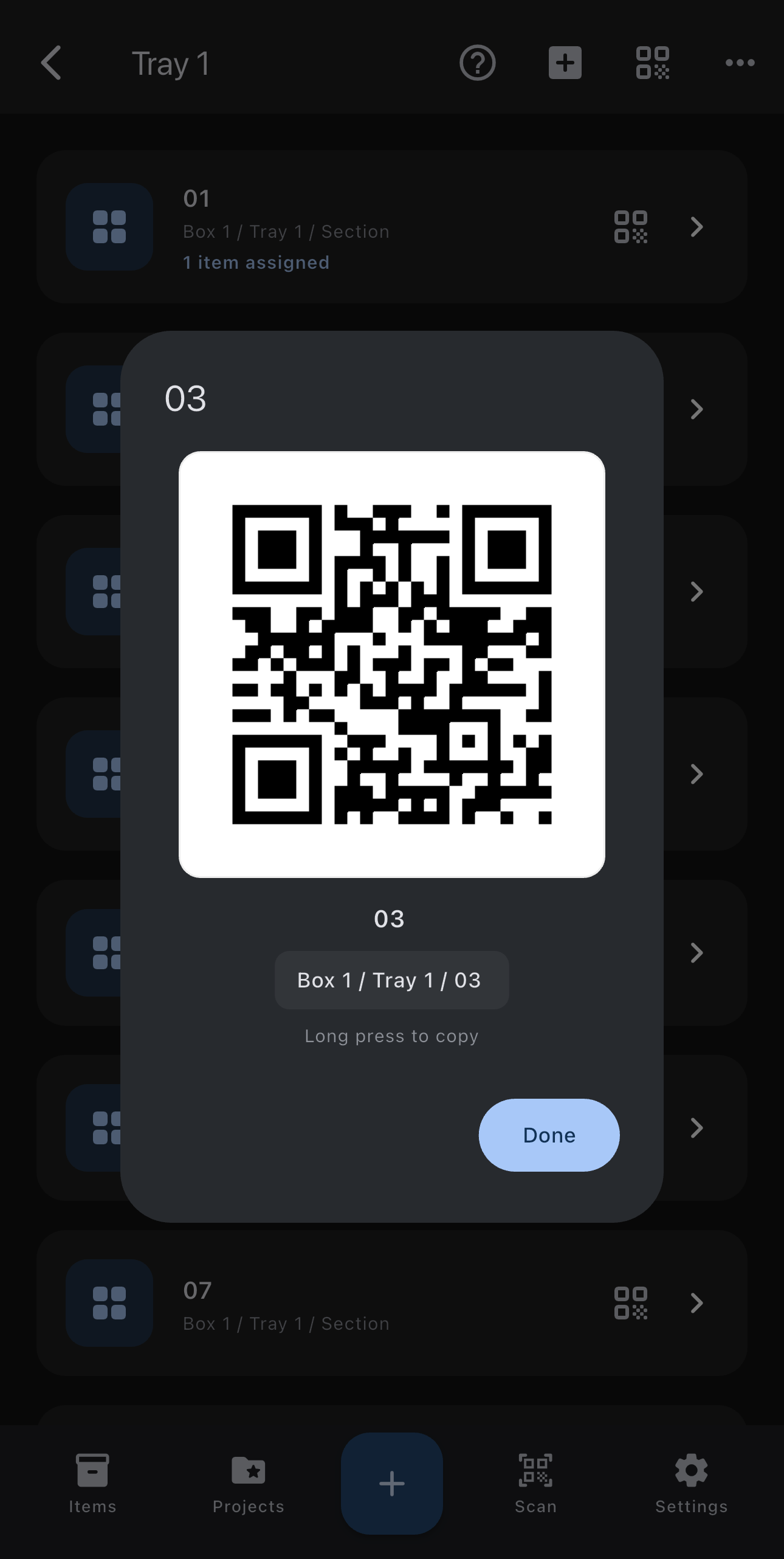Show the QR code for section 01
The height and width of the screenshot is (1559, 784).
click(x=631, y=227)
